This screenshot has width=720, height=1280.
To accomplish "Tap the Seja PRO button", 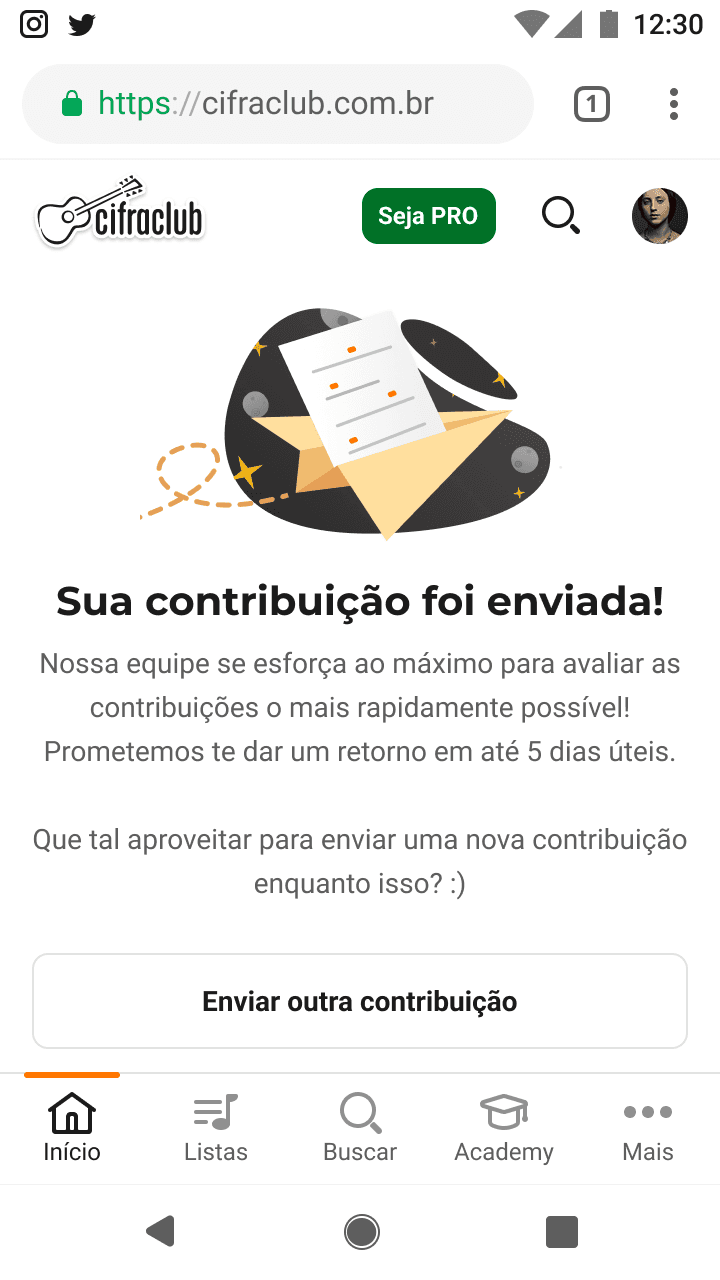I will tap(428, 216).
